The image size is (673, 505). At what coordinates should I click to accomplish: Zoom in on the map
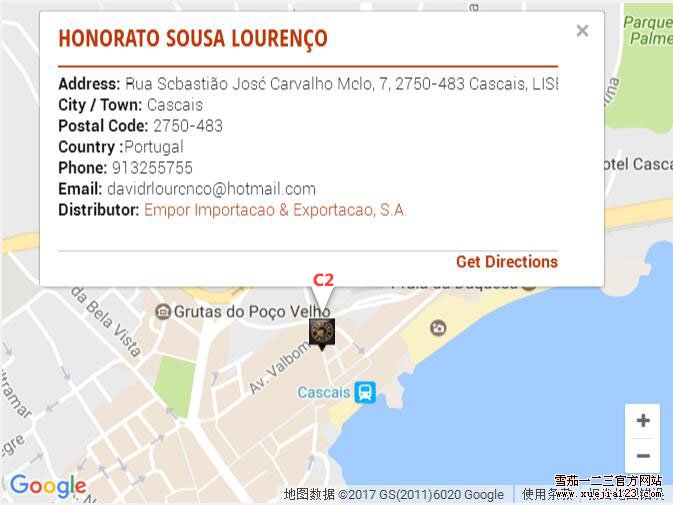(x=643, y=421)
